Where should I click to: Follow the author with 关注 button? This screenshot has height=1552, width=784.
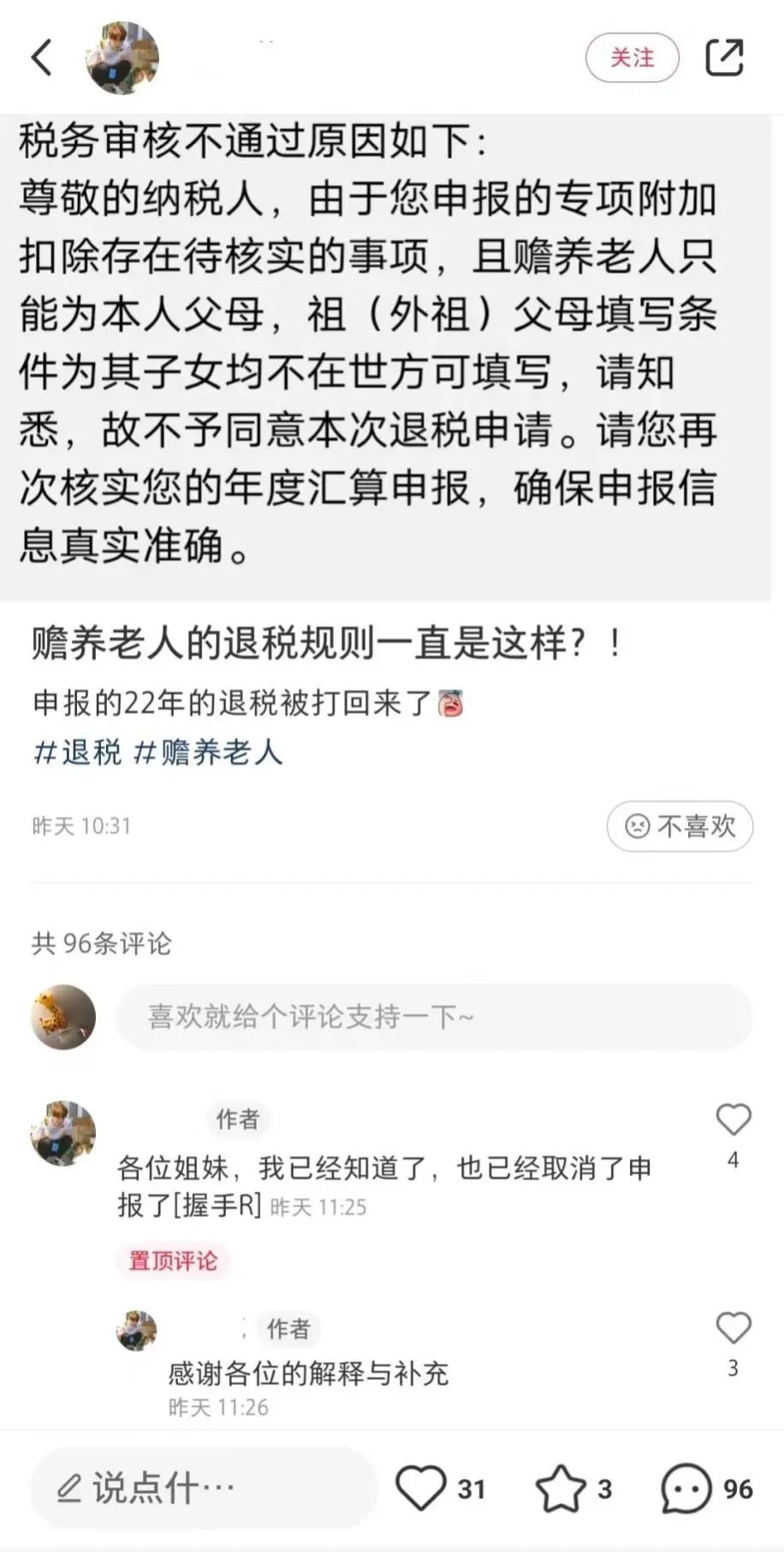633,57
